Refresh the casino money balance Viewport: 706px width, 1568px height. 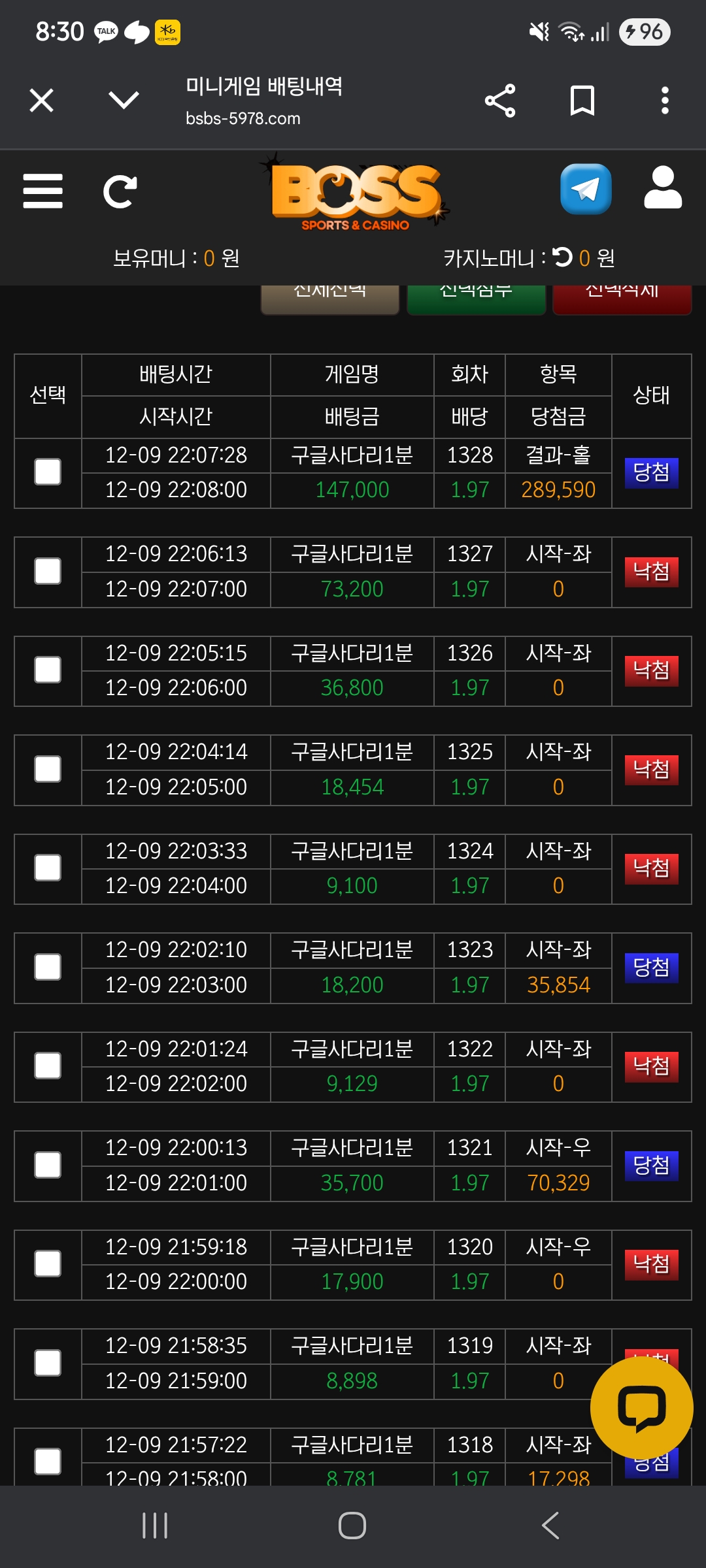tap(562, 257)
